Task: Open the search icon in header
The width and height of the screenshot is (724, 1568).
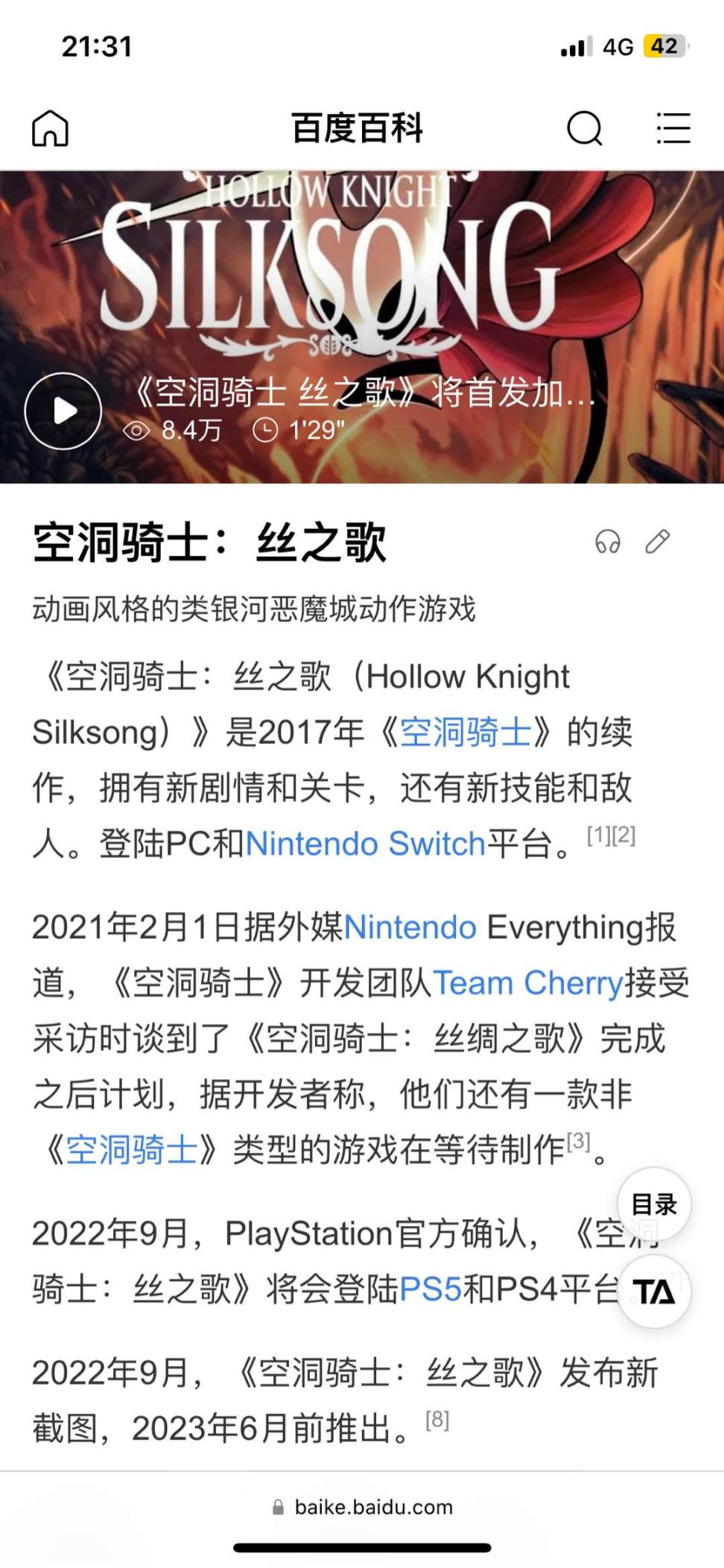Action: point(584,128)
